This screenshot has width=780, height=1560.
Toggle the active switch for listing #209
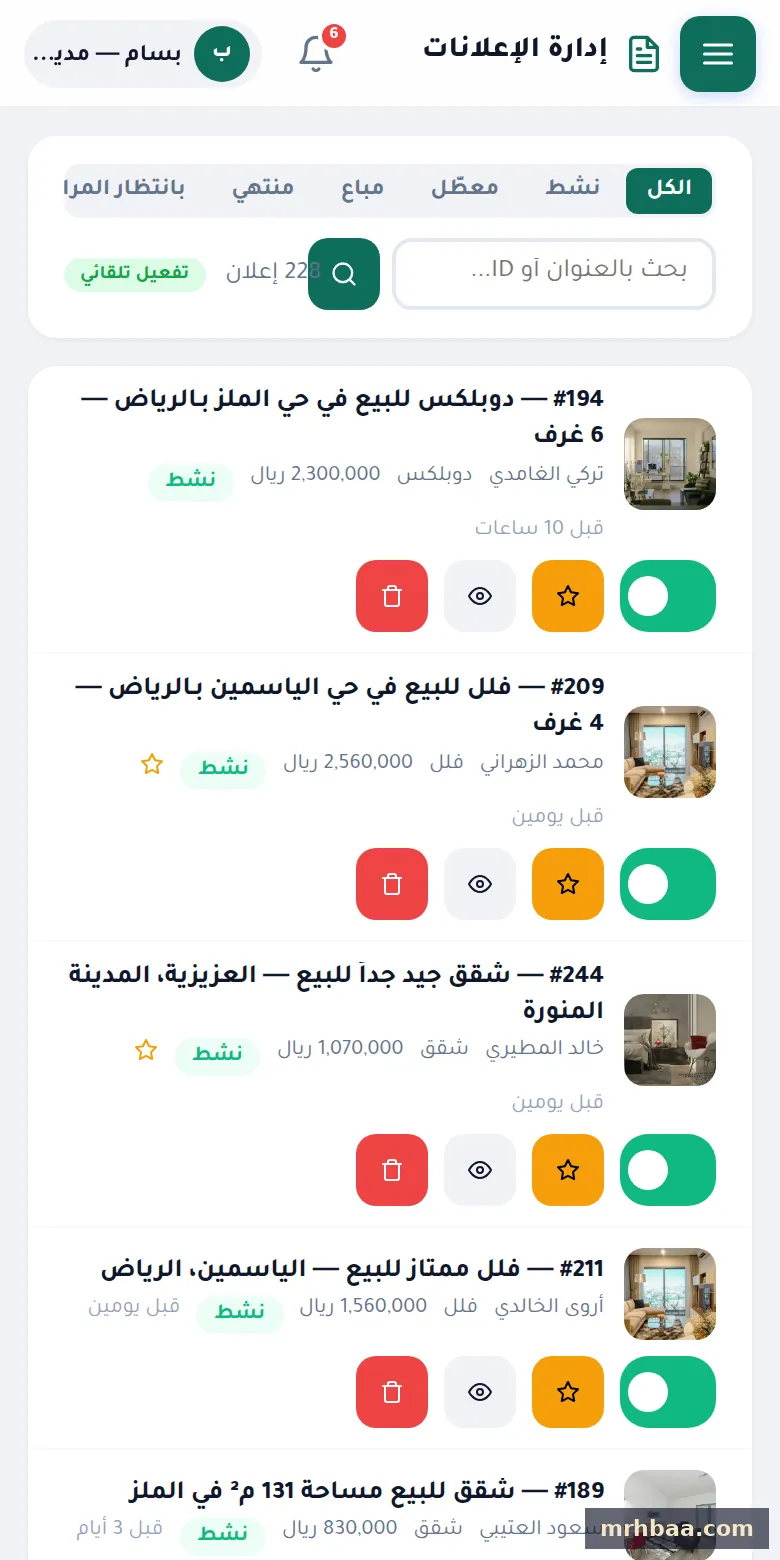coord(668,884)
